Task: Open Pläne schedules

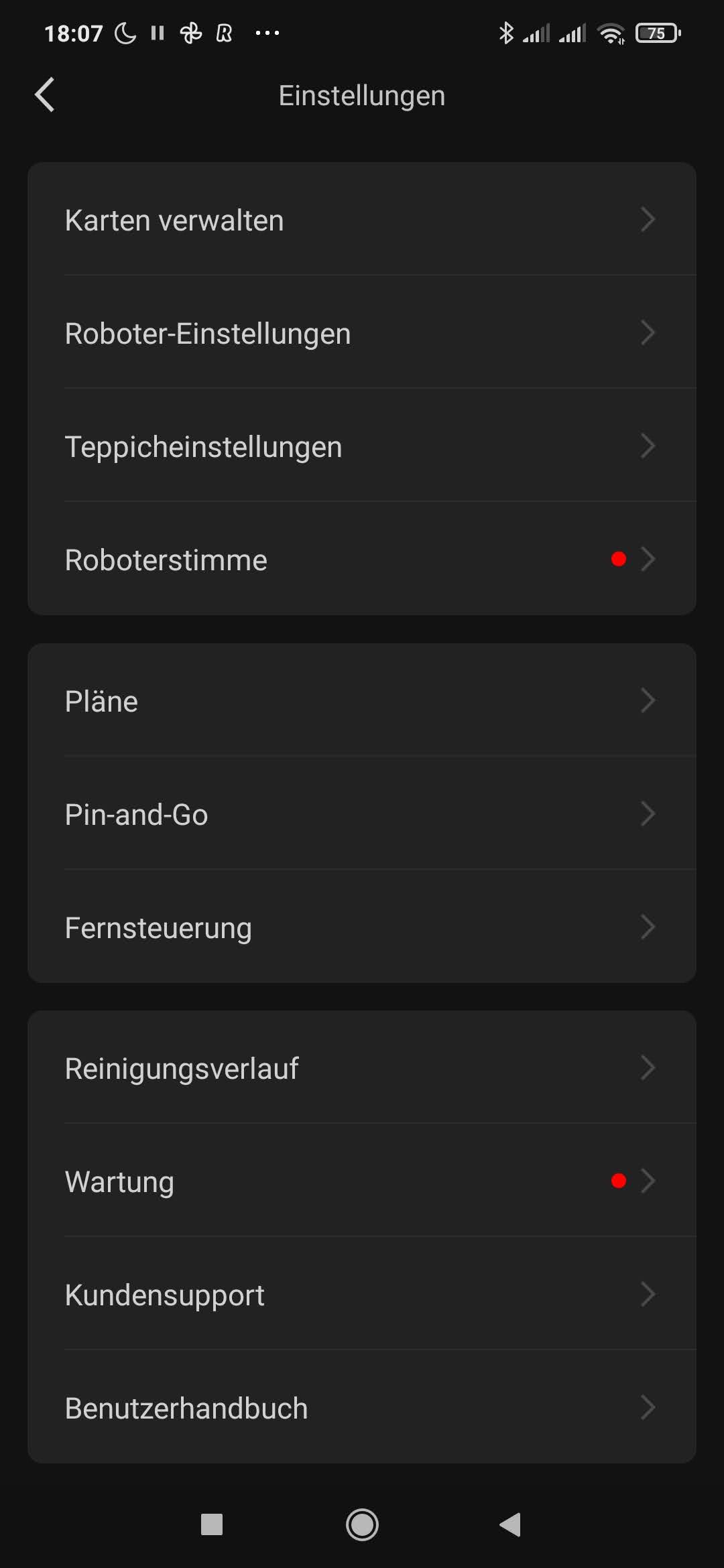Action: [x=362, y=700]
